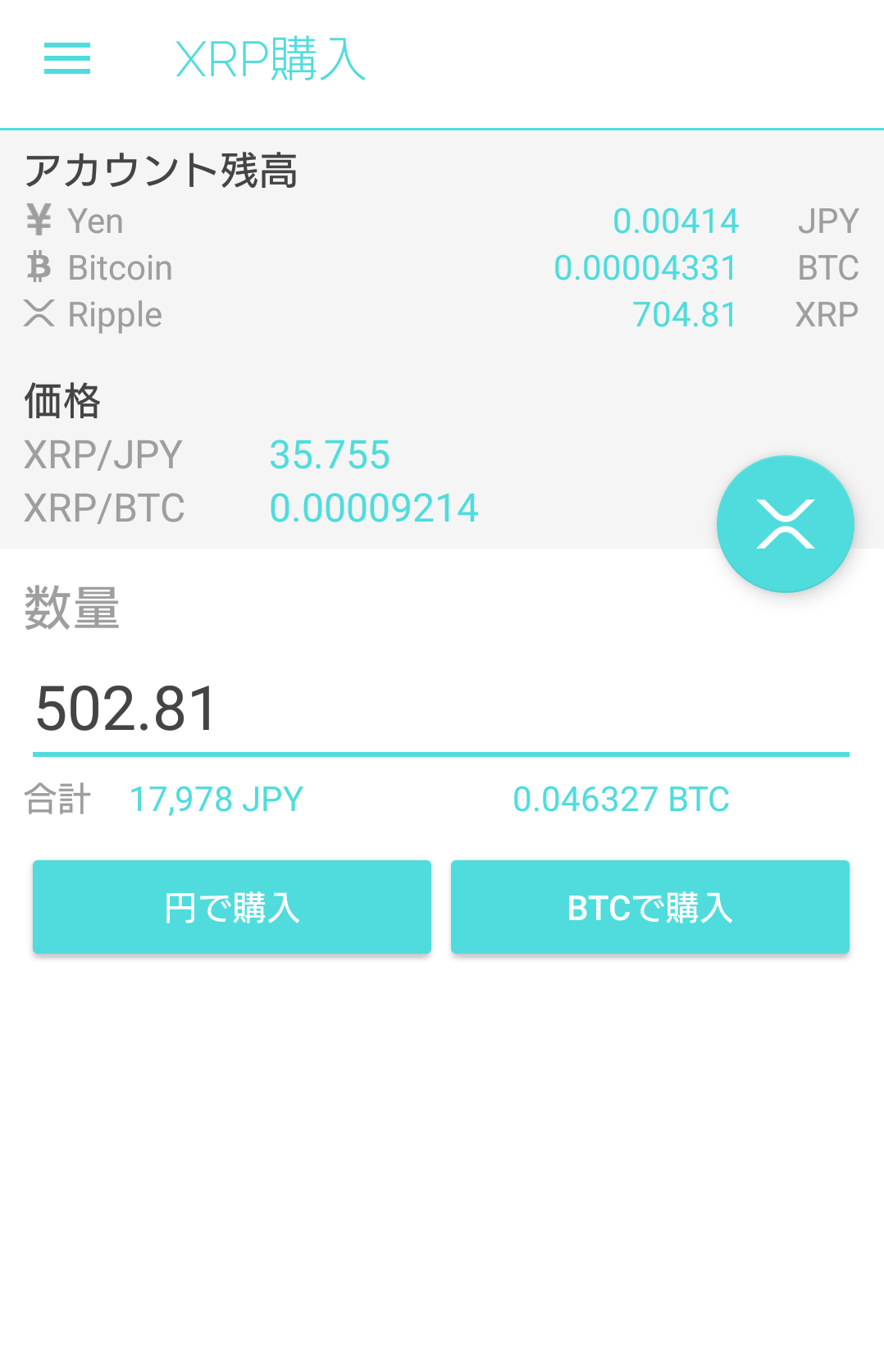Viewport: 884px width, 1372px height.
Task: Buy XRP with yen via 円で購入
Action: (x=232, y=907)
